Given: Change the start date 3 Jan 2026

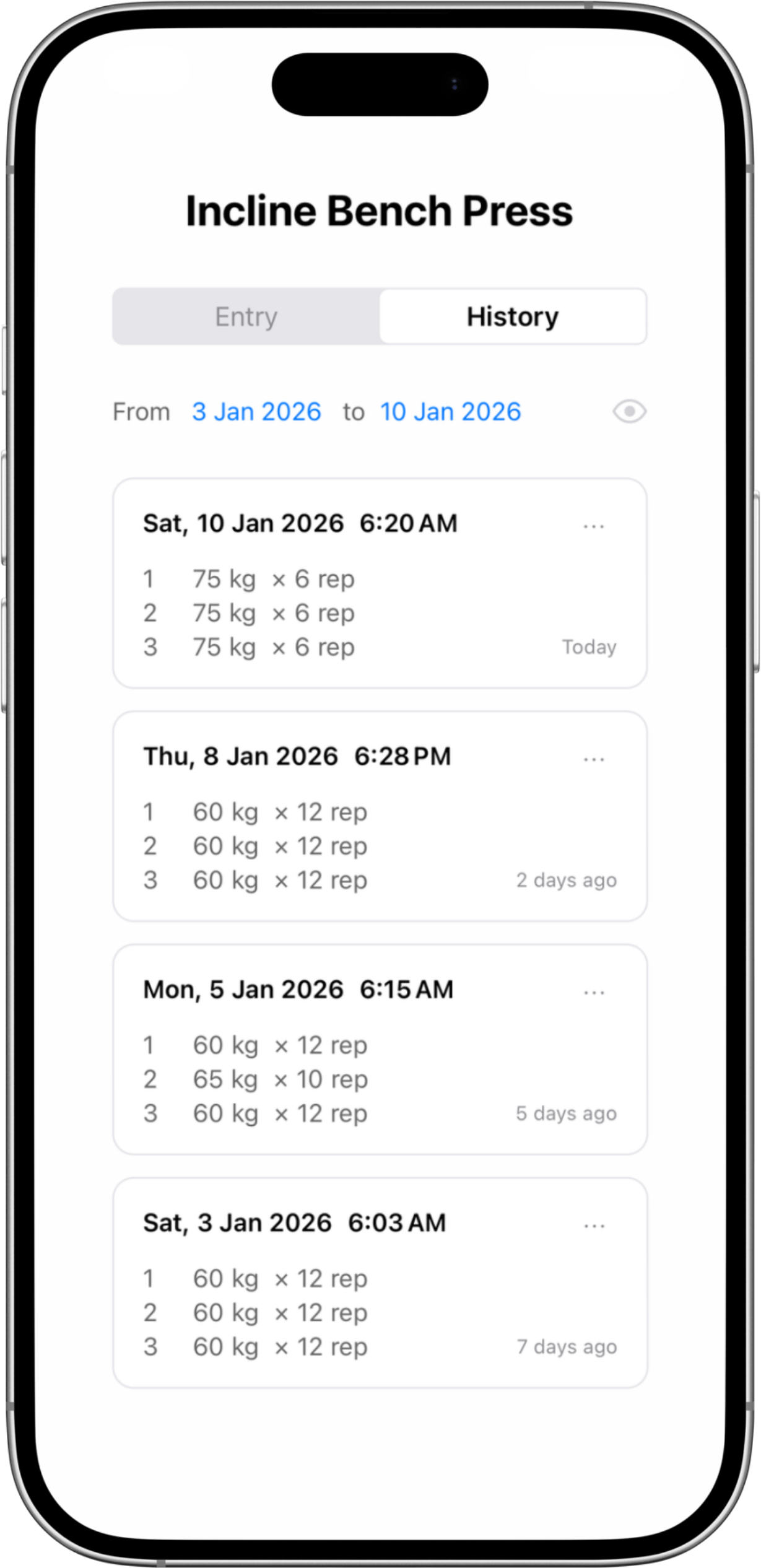Looking at the screenshot, I should (x=256, y=412).
